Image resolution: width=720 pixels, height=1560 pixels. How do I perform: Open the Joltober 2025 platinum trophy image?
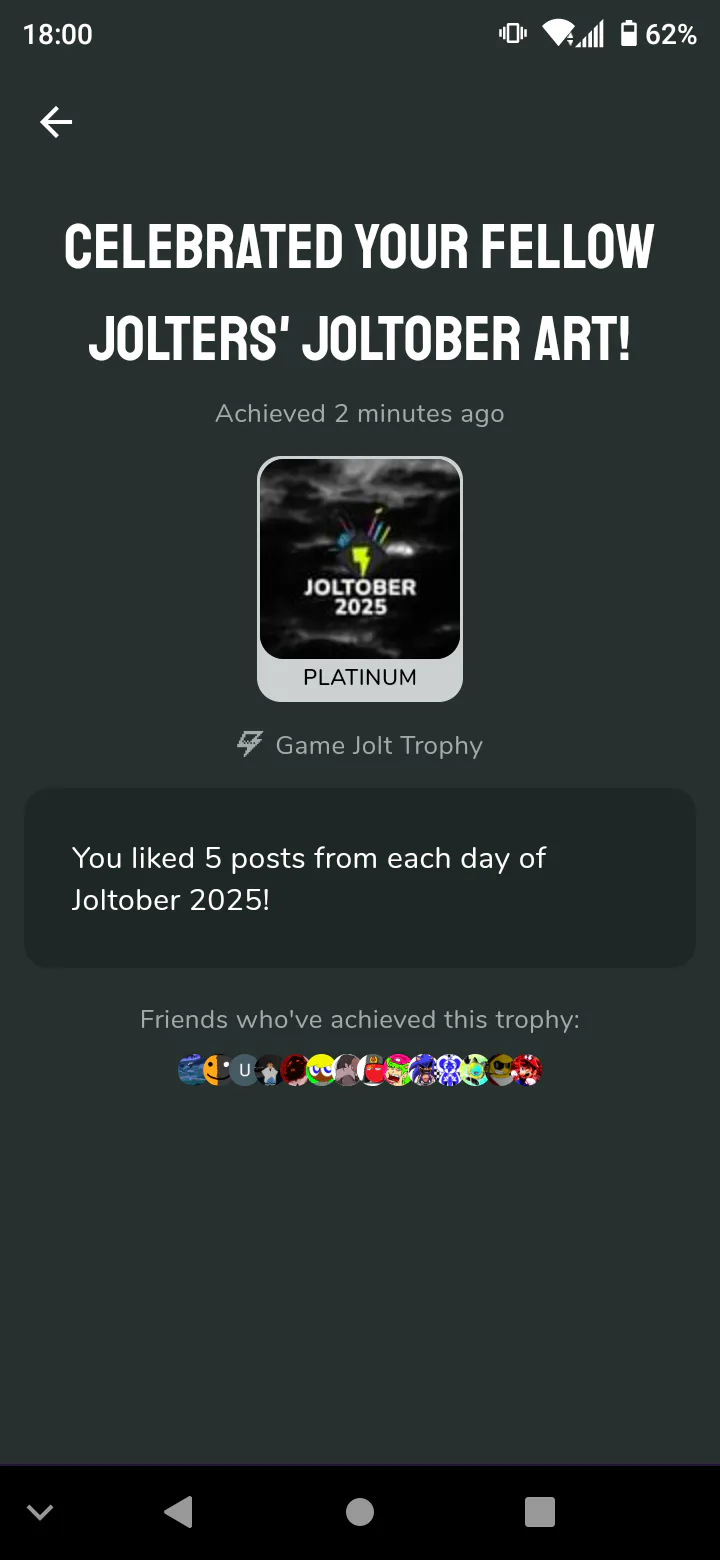coord(360,560)
